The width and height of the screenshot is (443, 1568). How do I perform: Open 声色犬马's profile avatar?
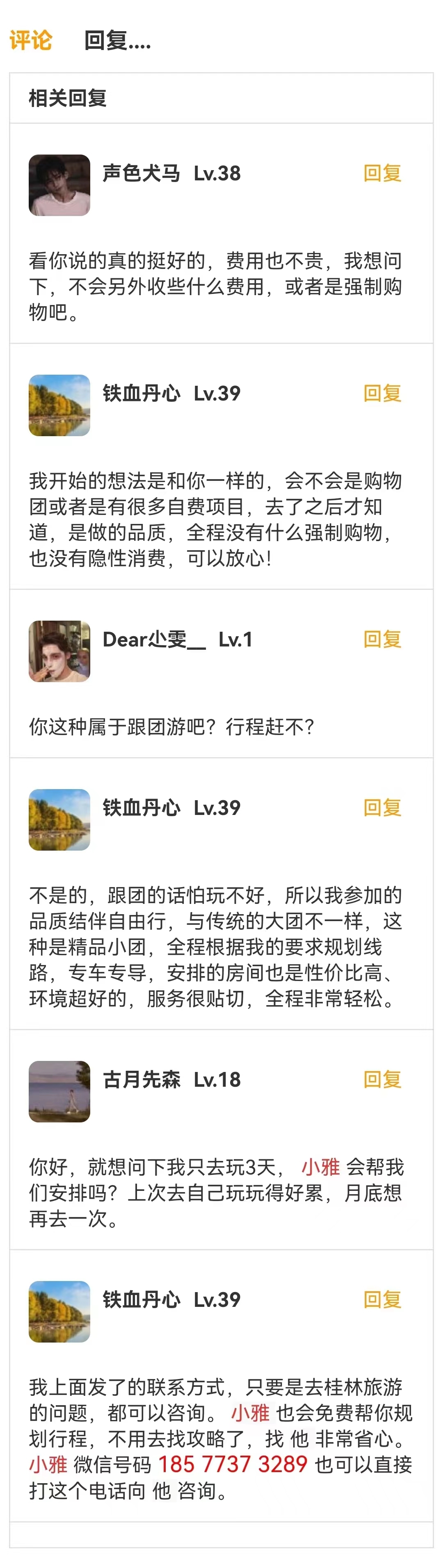[x=60, y=185]
